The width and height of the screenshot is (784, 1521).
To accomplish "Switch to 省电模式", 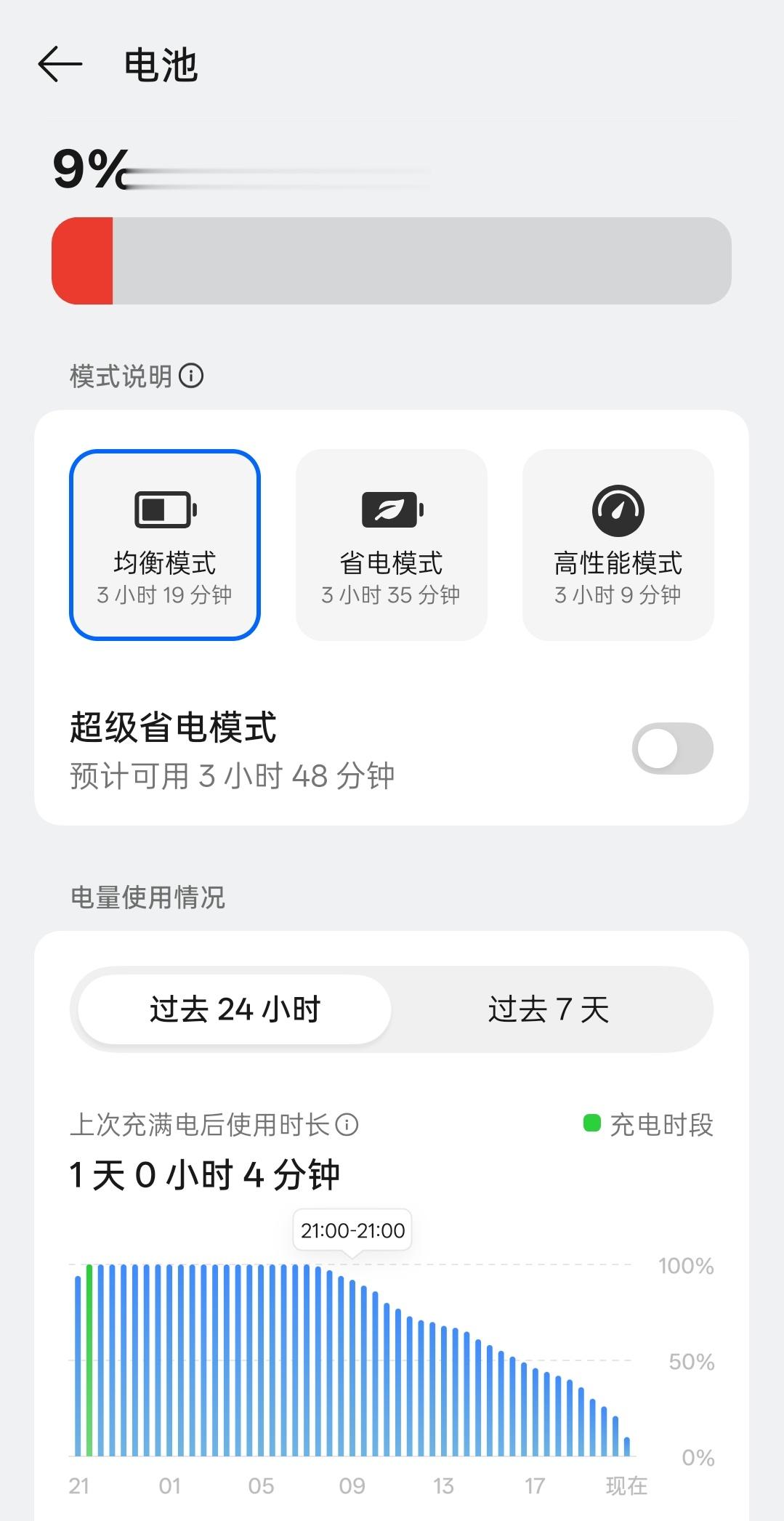I will (x=391, y=545).
